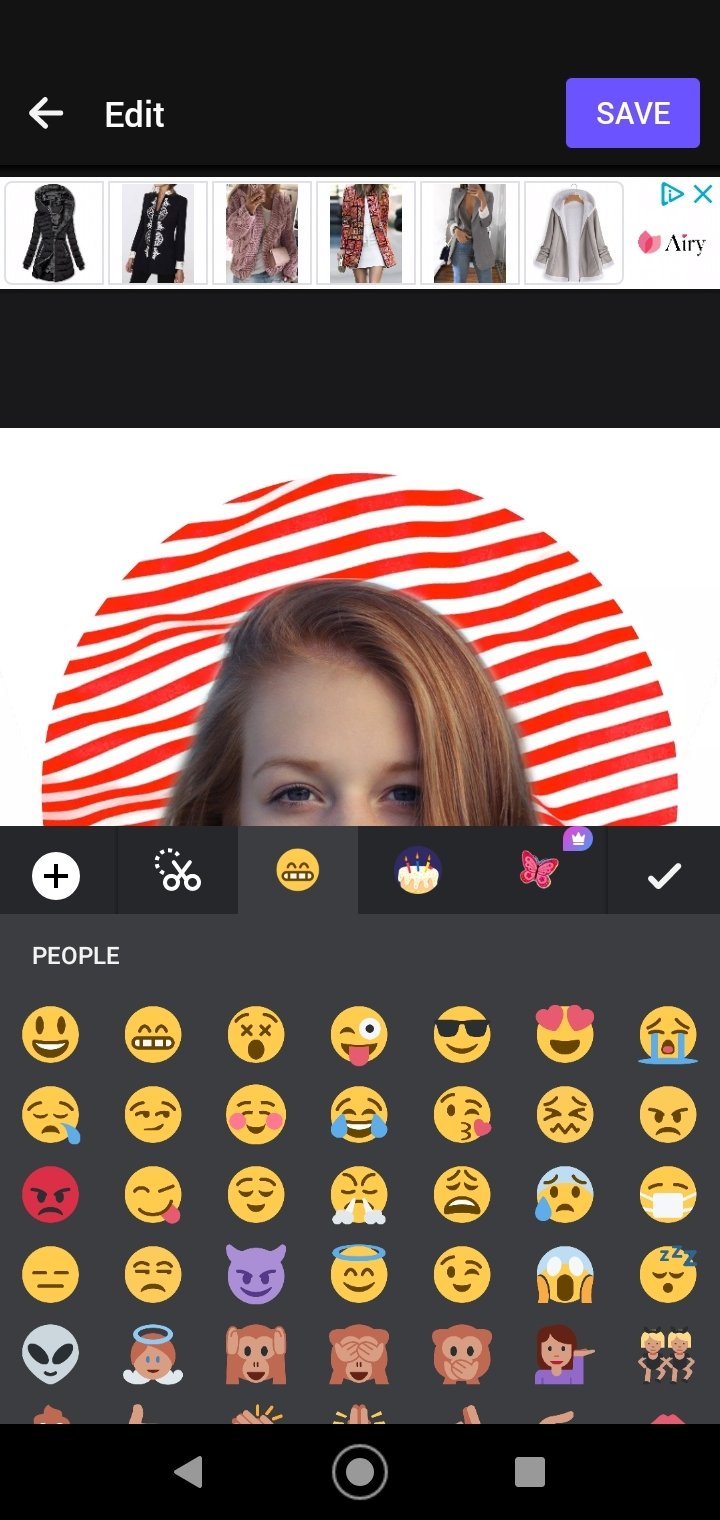Close the Airy ad banner

703,195
